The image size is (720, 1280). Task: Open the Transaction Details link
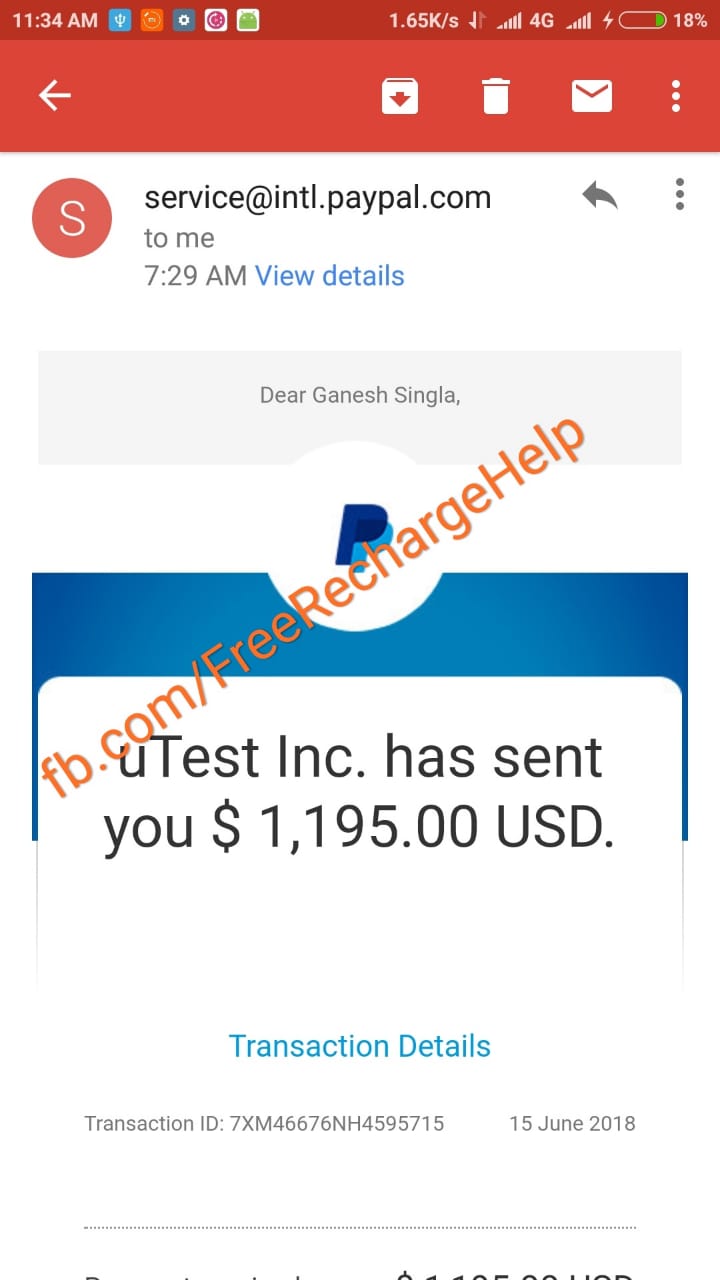click(x=360, y=1046)
